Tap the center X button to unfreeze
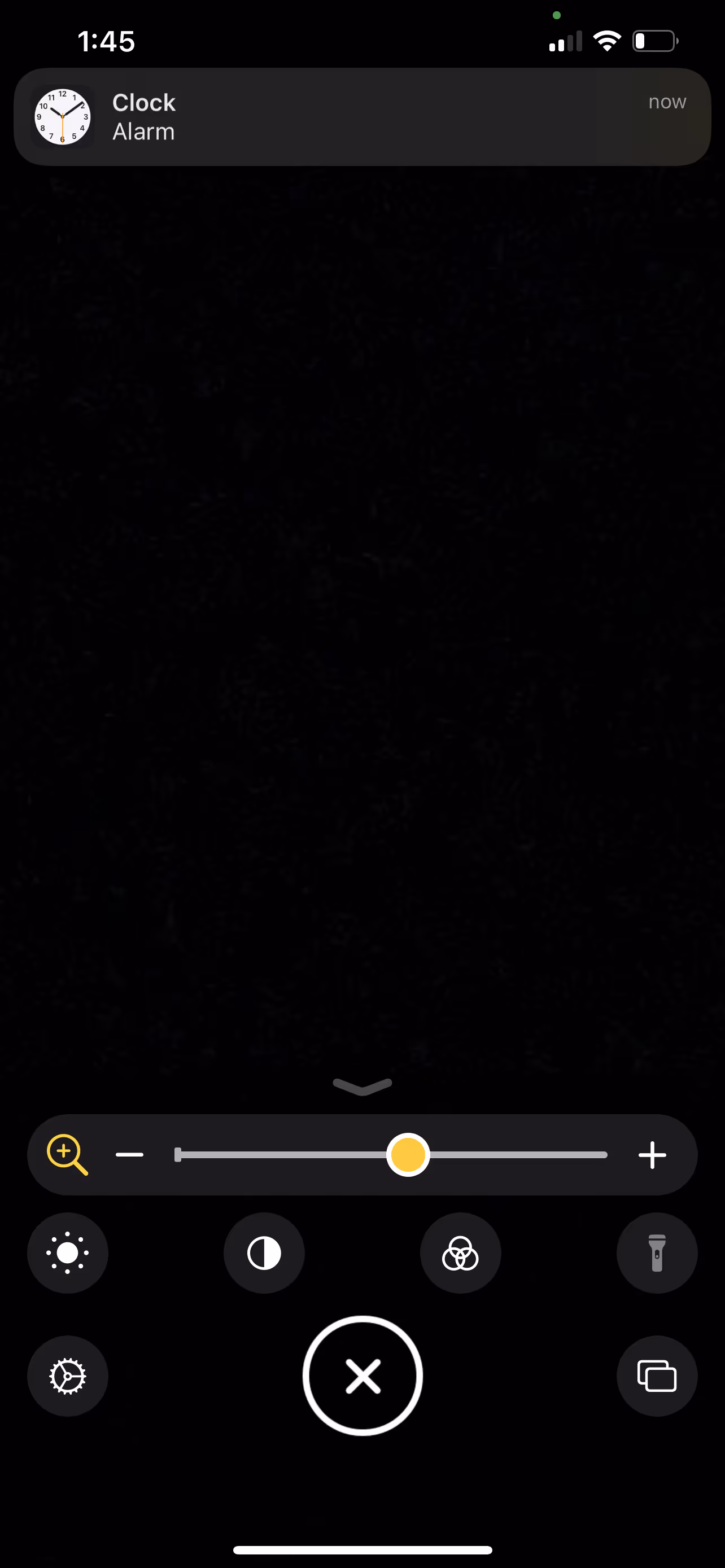The image size is (725, 1568). click(363, 1376)
